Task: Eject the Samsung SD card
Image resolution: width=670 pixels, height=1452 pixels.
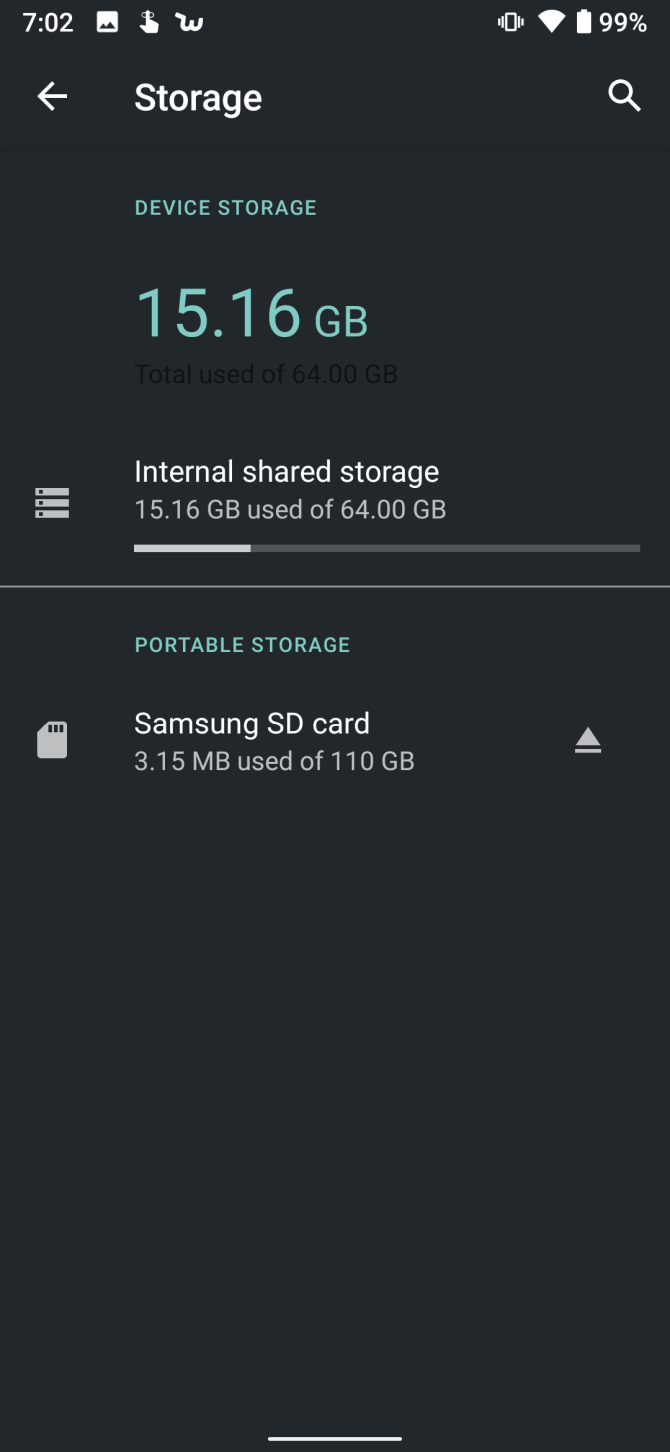Action: [588, 741]
